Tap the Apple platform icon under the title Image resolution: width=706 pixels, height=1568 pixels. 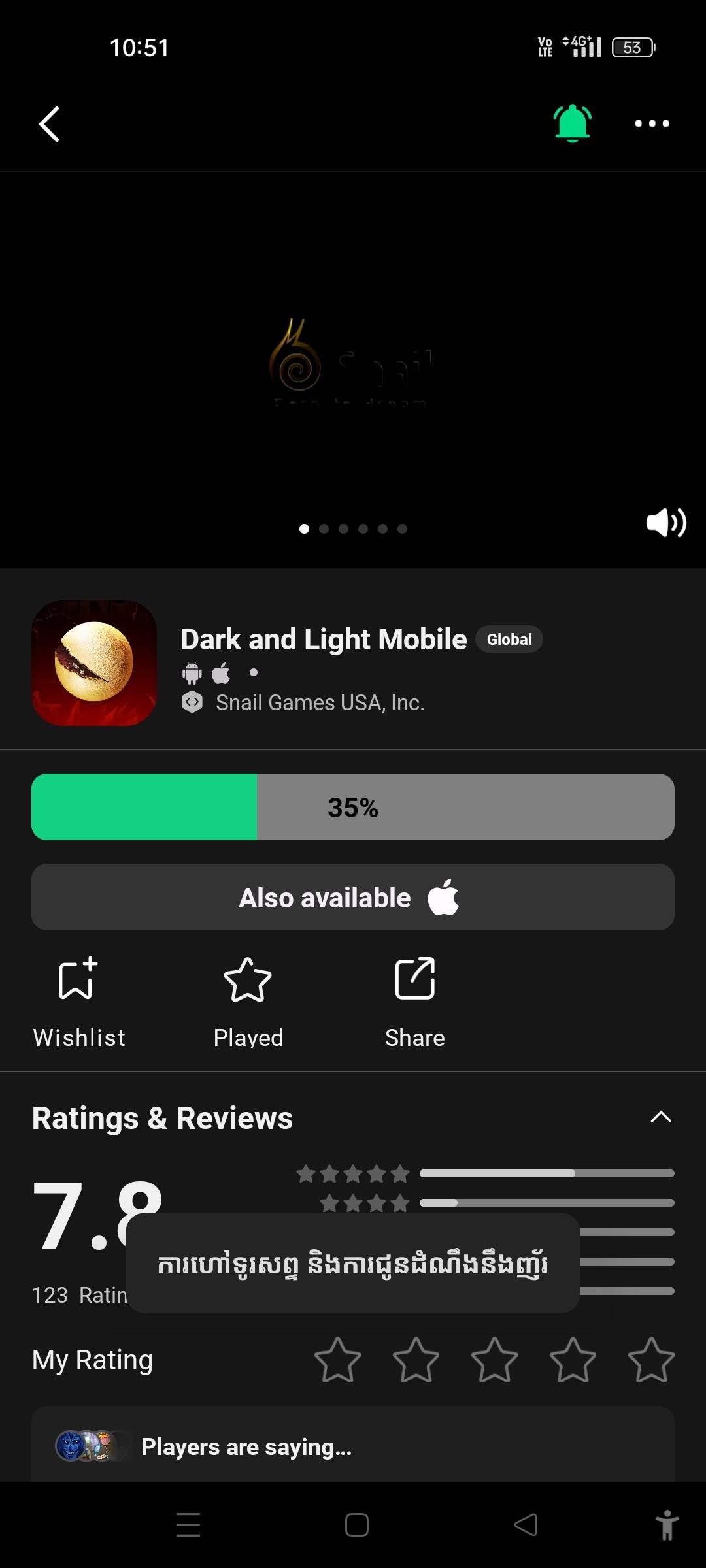221,673
